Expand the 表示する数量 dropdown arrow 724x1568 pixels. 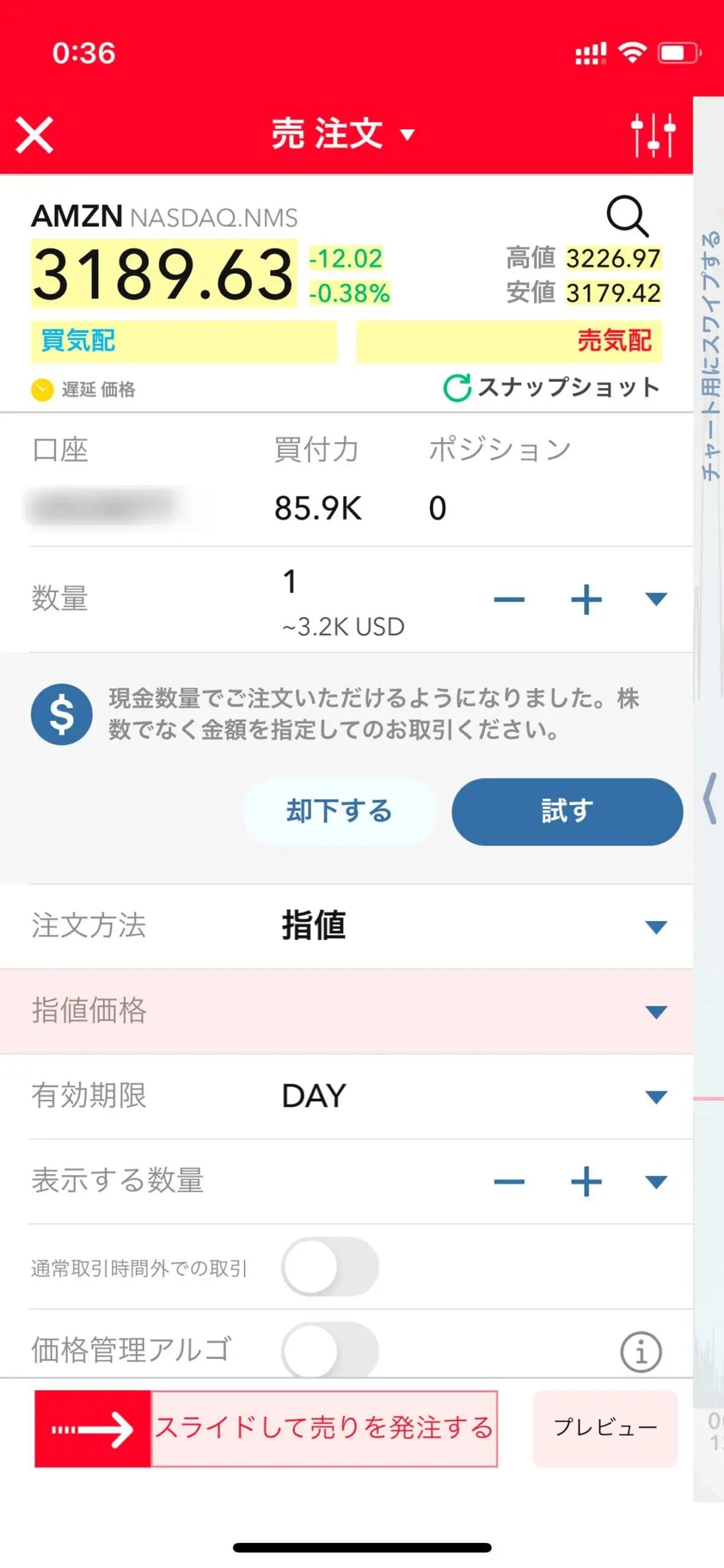(656, 1181)
